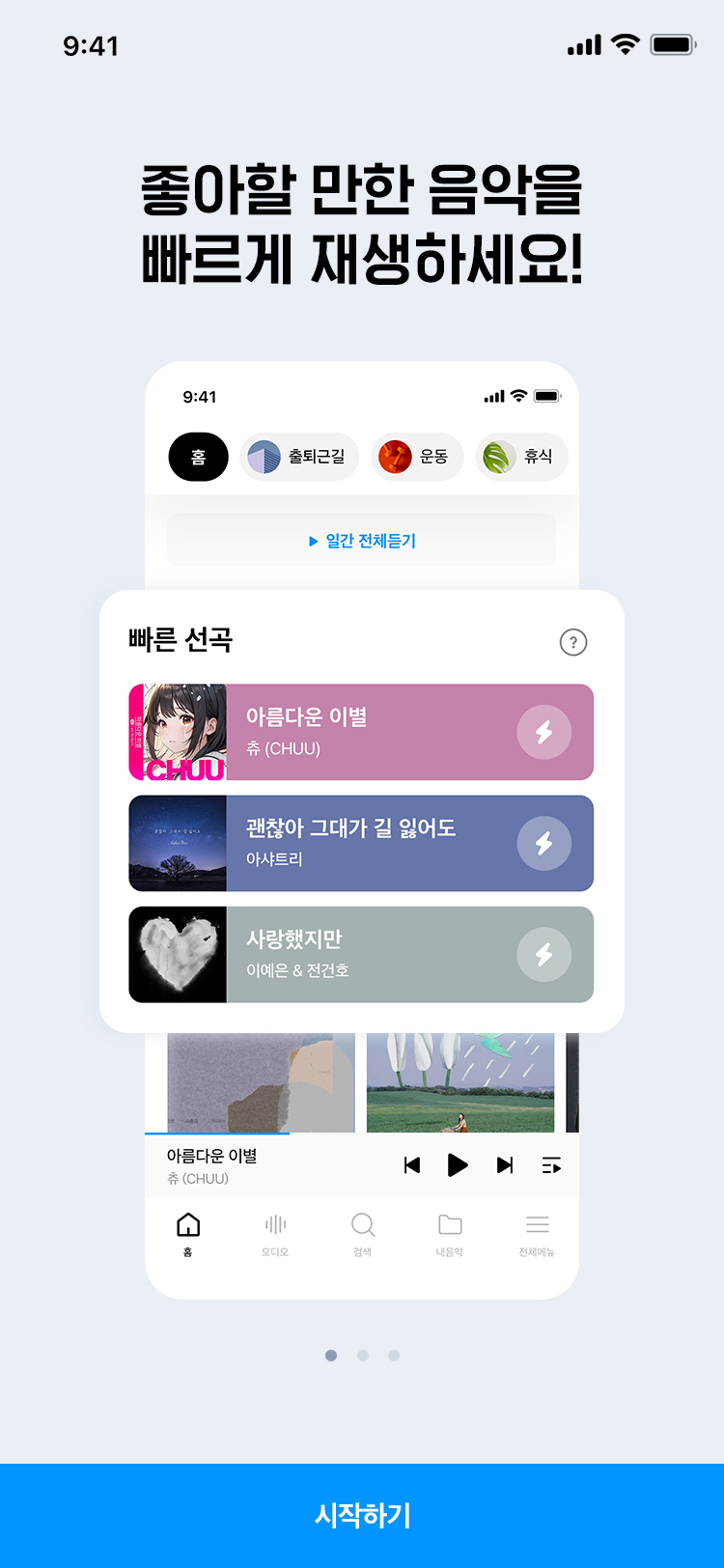Viewport: 724px width, 1568px height.
Task: Jump to the second onboarding page dot
Action: (x=363, y=1356)
